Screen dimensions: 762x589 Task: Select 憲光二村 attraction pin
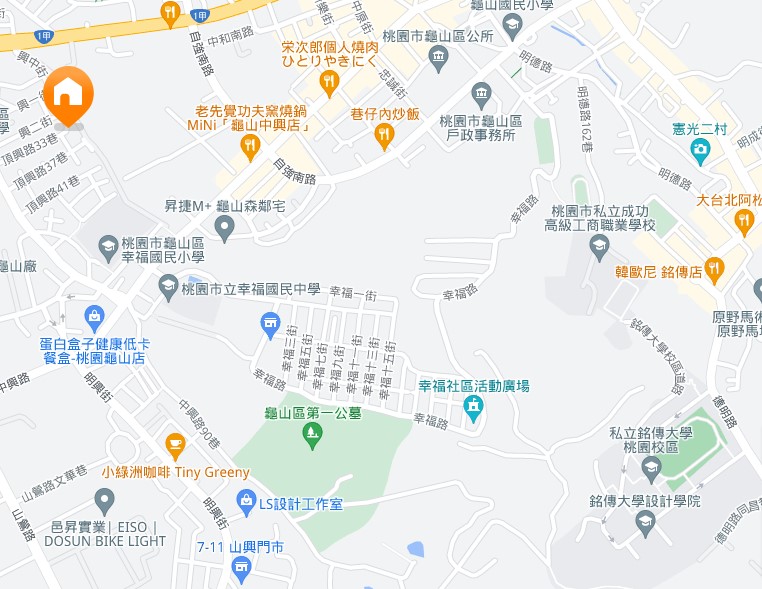tap(700, 151)
